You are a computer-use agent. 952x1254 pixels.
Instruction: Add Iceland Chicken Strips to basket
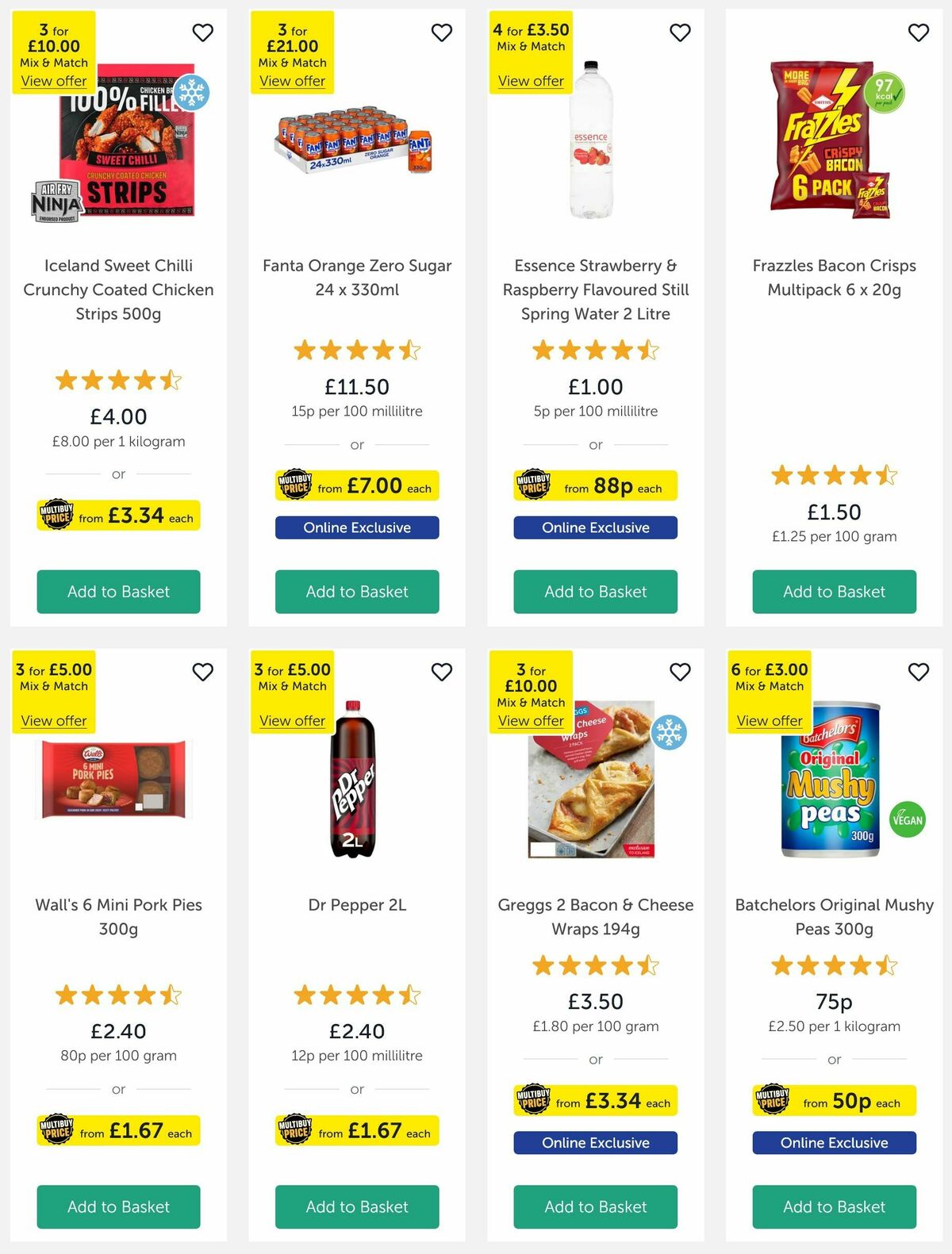117,592
